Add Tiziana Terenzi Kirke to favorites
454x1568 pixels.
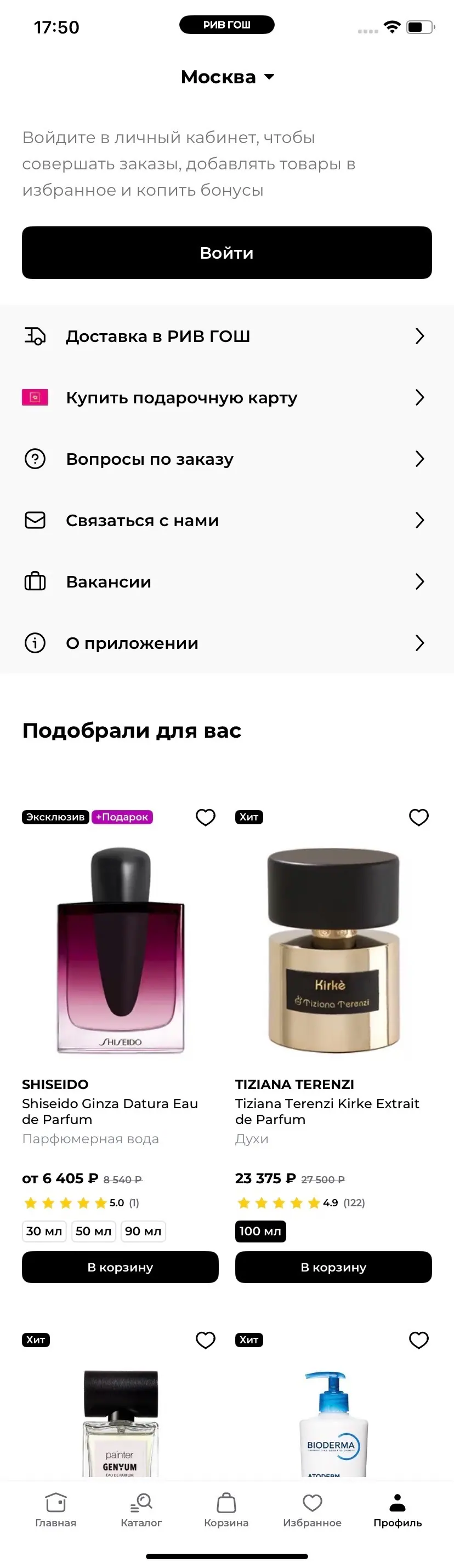click(x=419, y=818)
